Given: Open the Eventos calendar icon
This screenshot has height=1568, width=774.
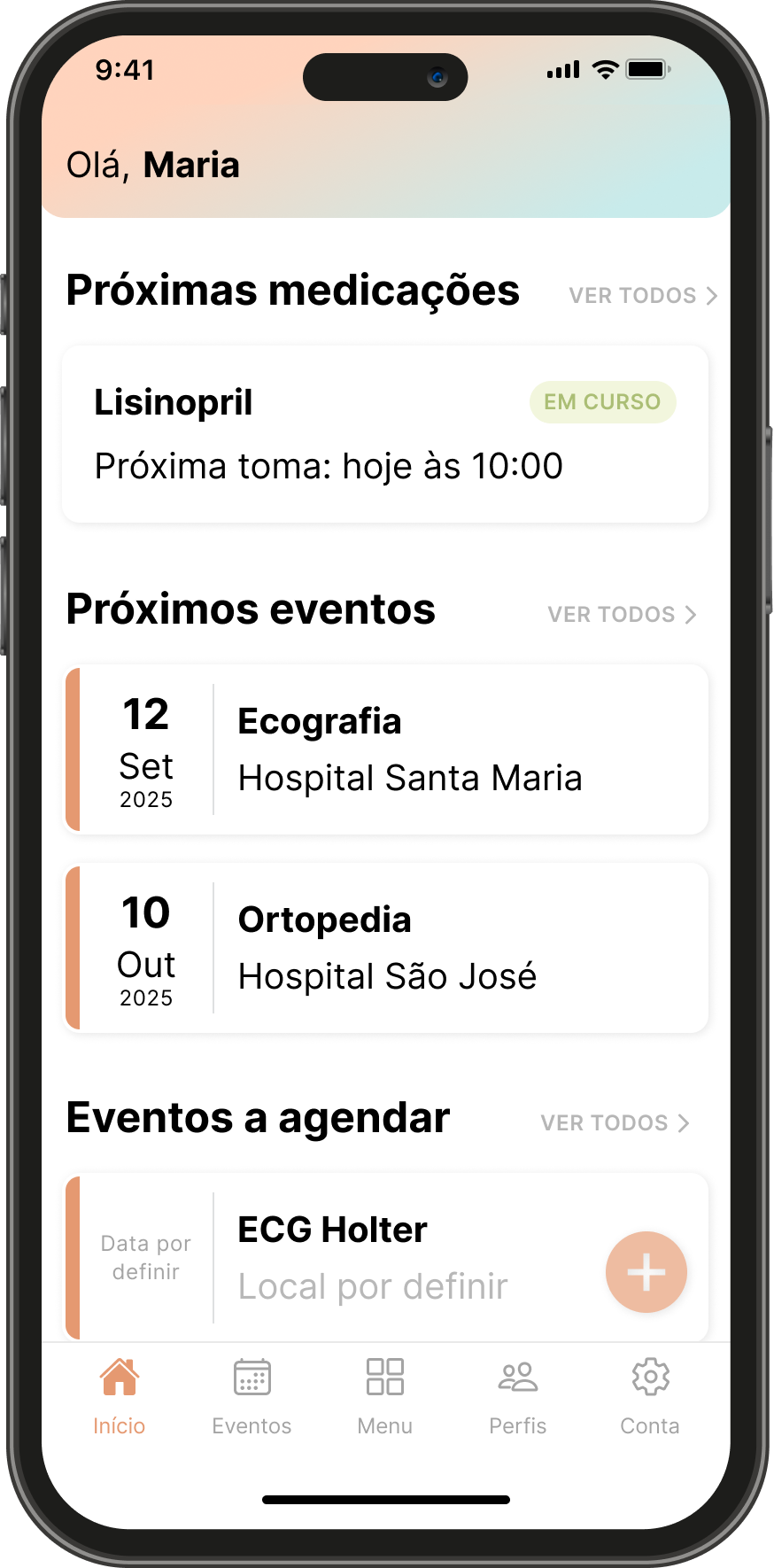Looking at the screenshot, I should (252, 1376).
